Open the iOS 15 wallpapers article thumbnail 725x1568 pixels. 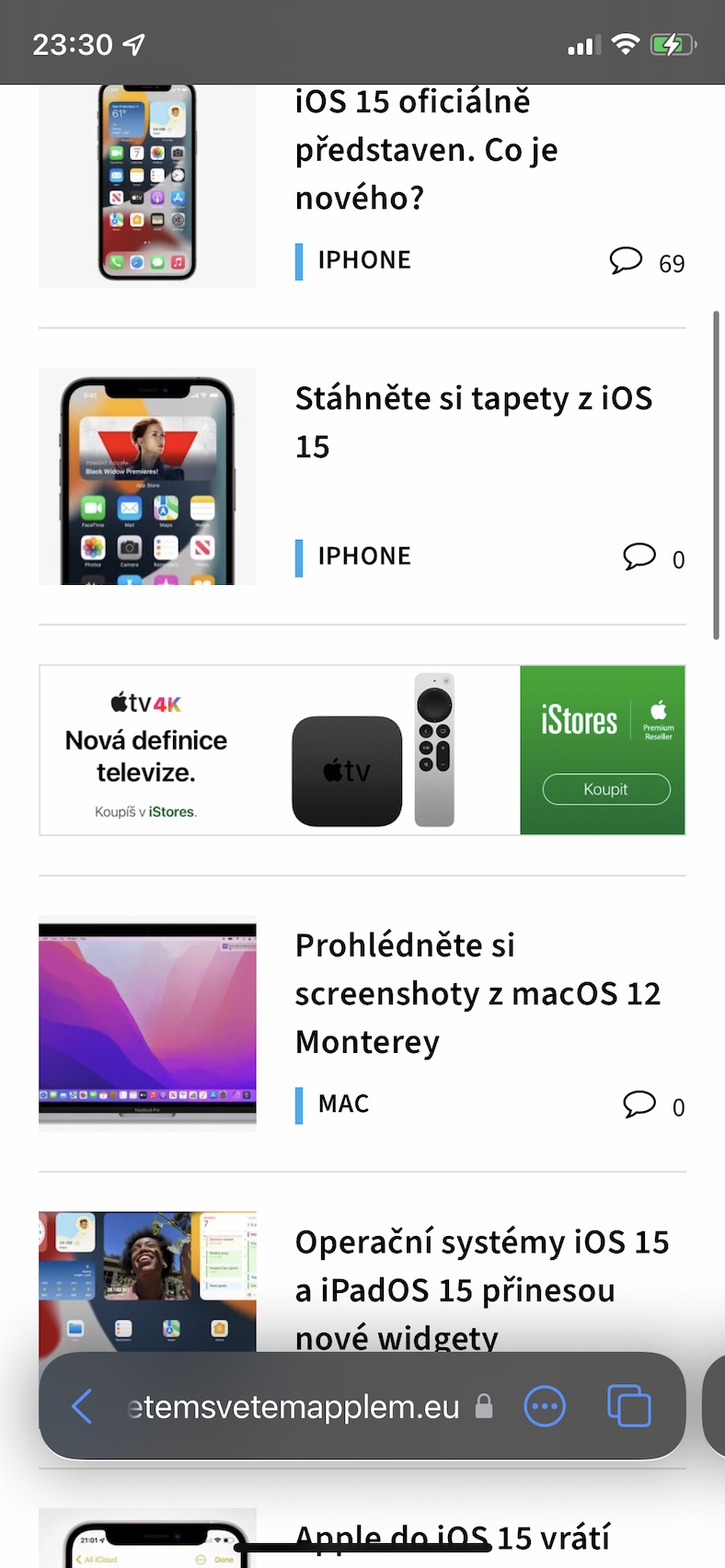(147, 476)
